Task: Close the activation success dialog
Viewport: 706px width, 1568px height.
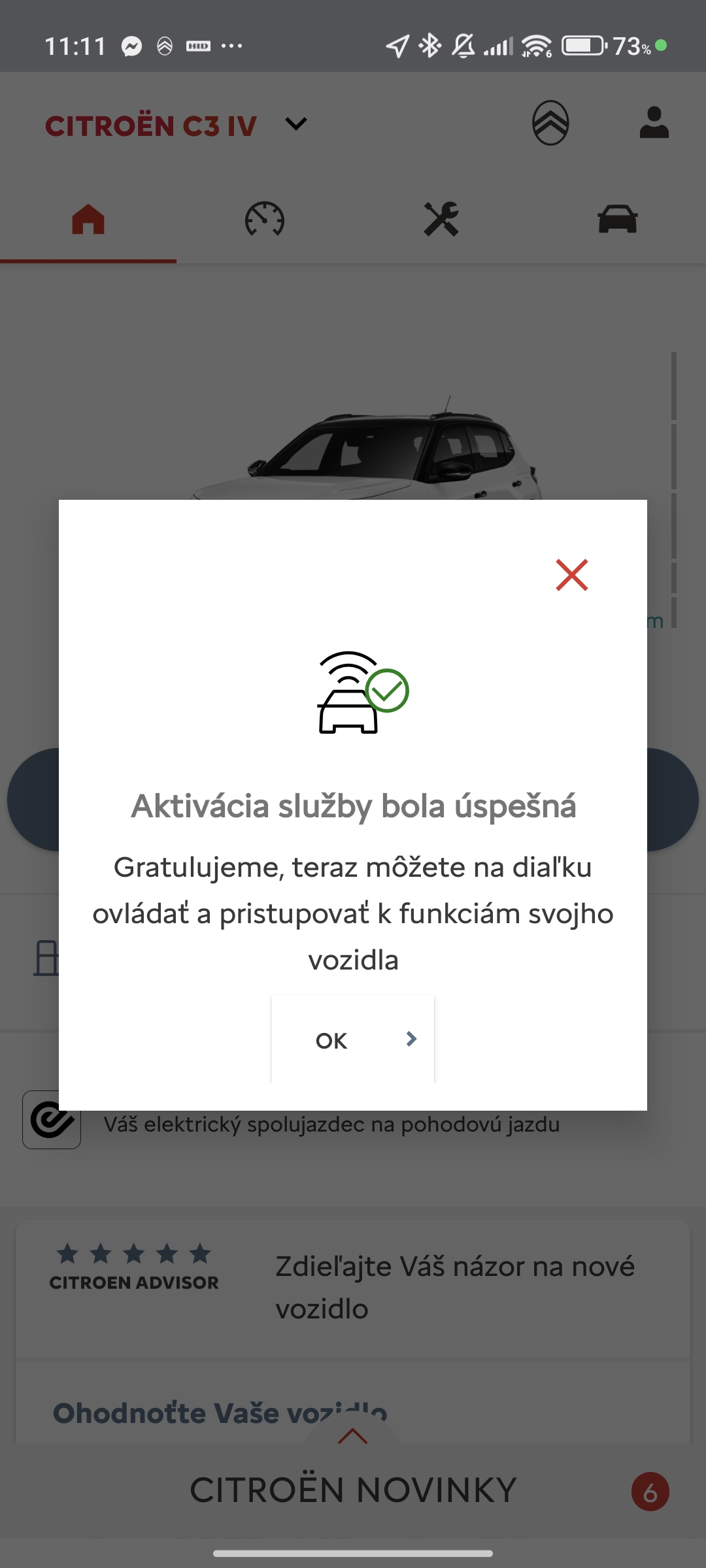Action: (x=571, y=575)
